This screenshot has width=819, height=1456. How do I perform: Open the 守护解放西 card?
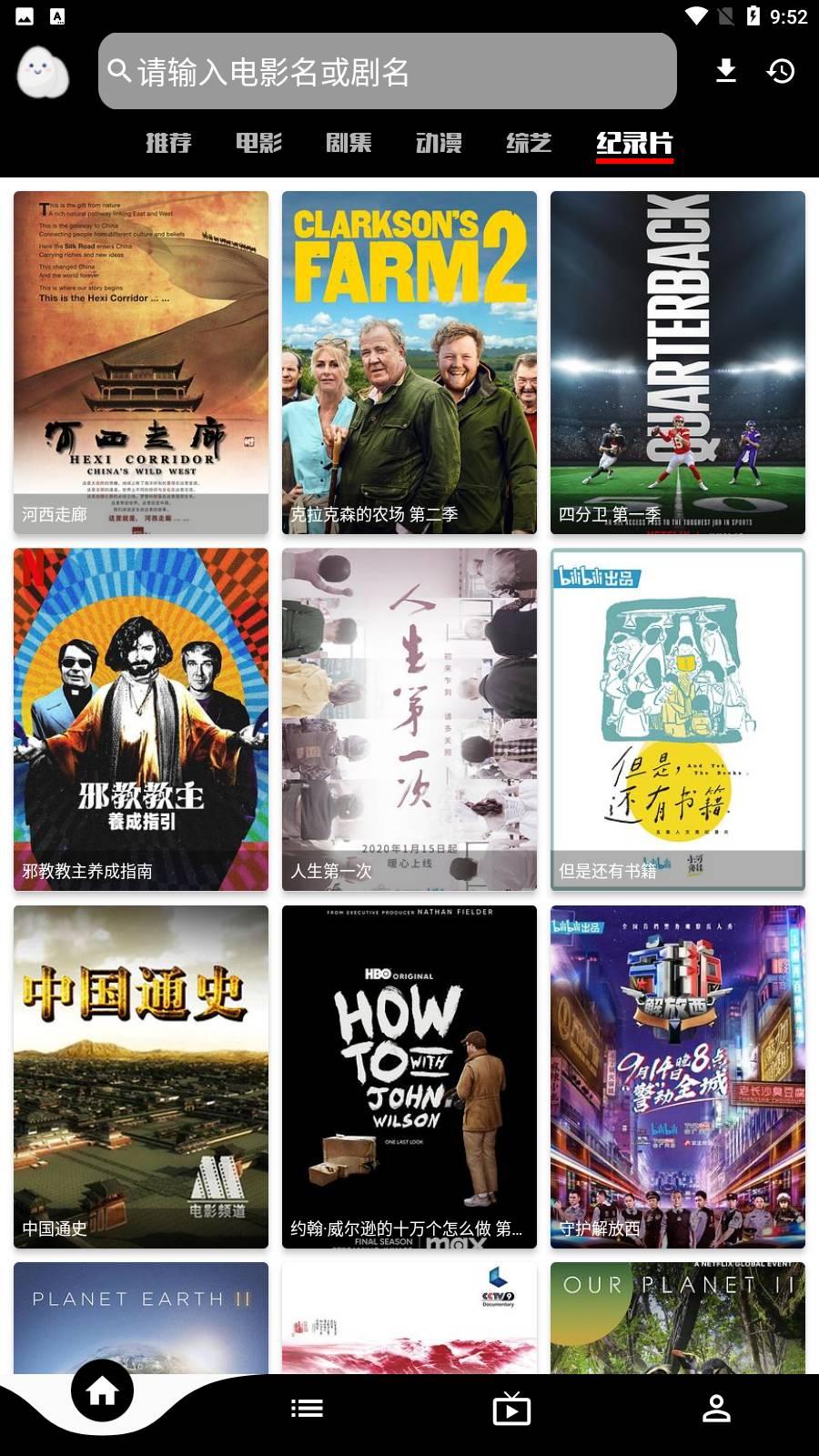[x=678, y=1077]
